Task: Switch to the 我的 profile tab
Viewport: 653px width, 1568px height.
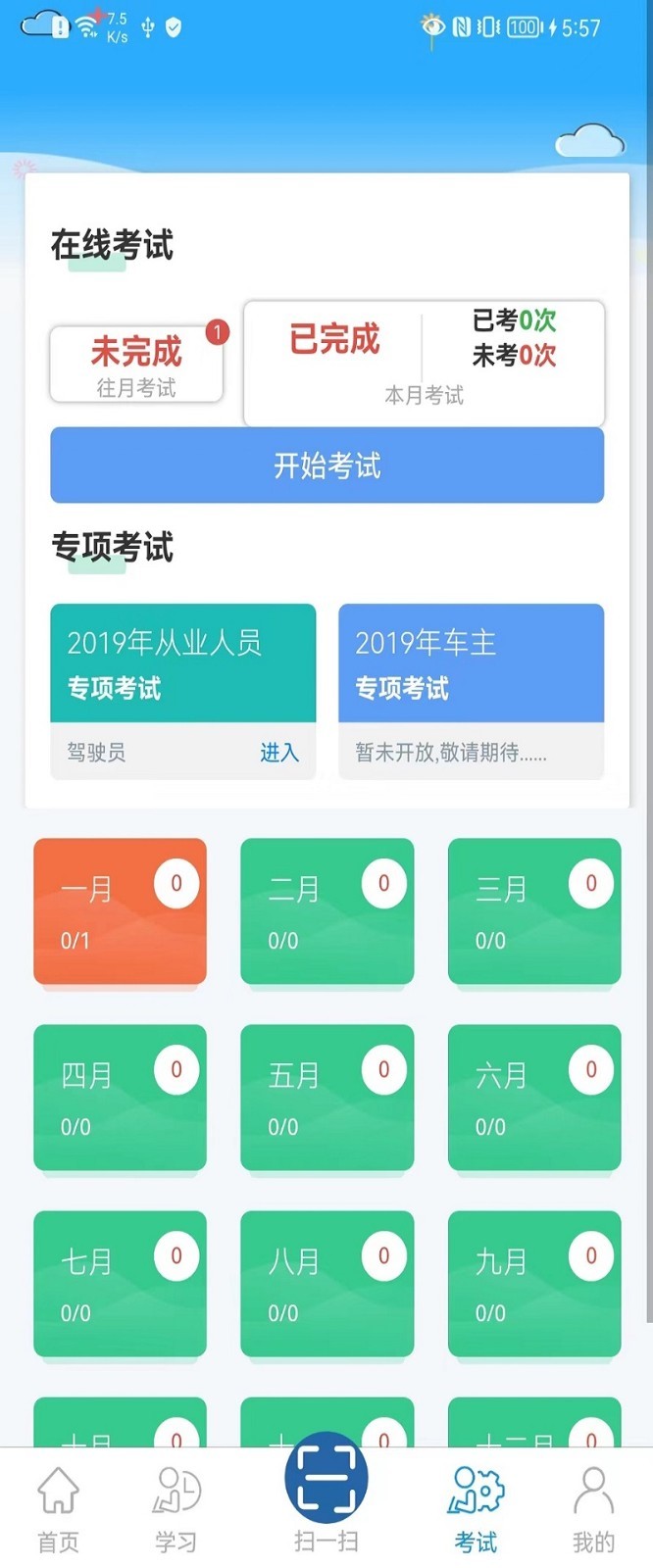Action: 593,1509
